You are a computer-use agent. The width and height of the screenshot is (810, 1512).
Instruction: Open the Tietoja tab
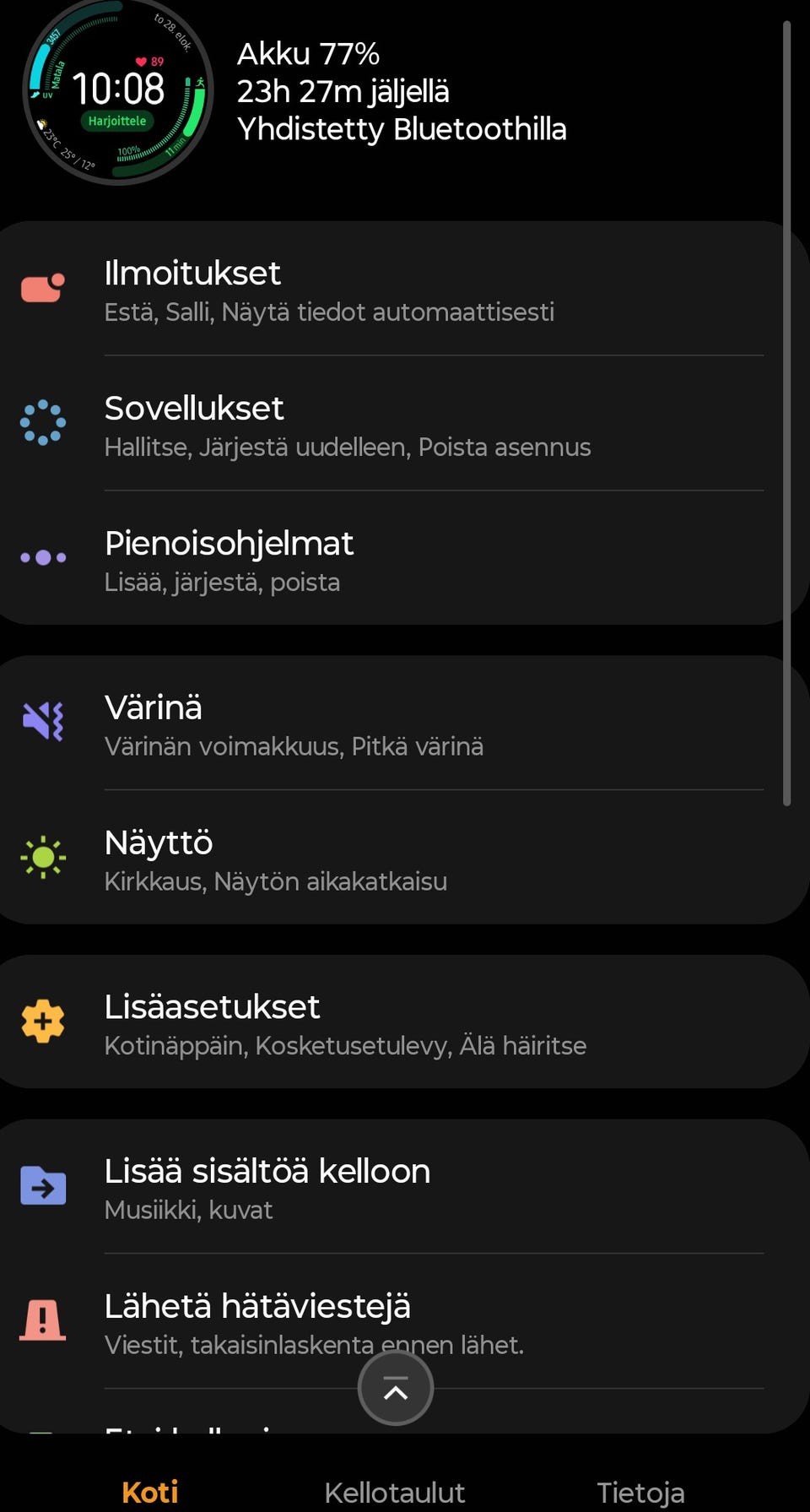tap(640, 1491)
